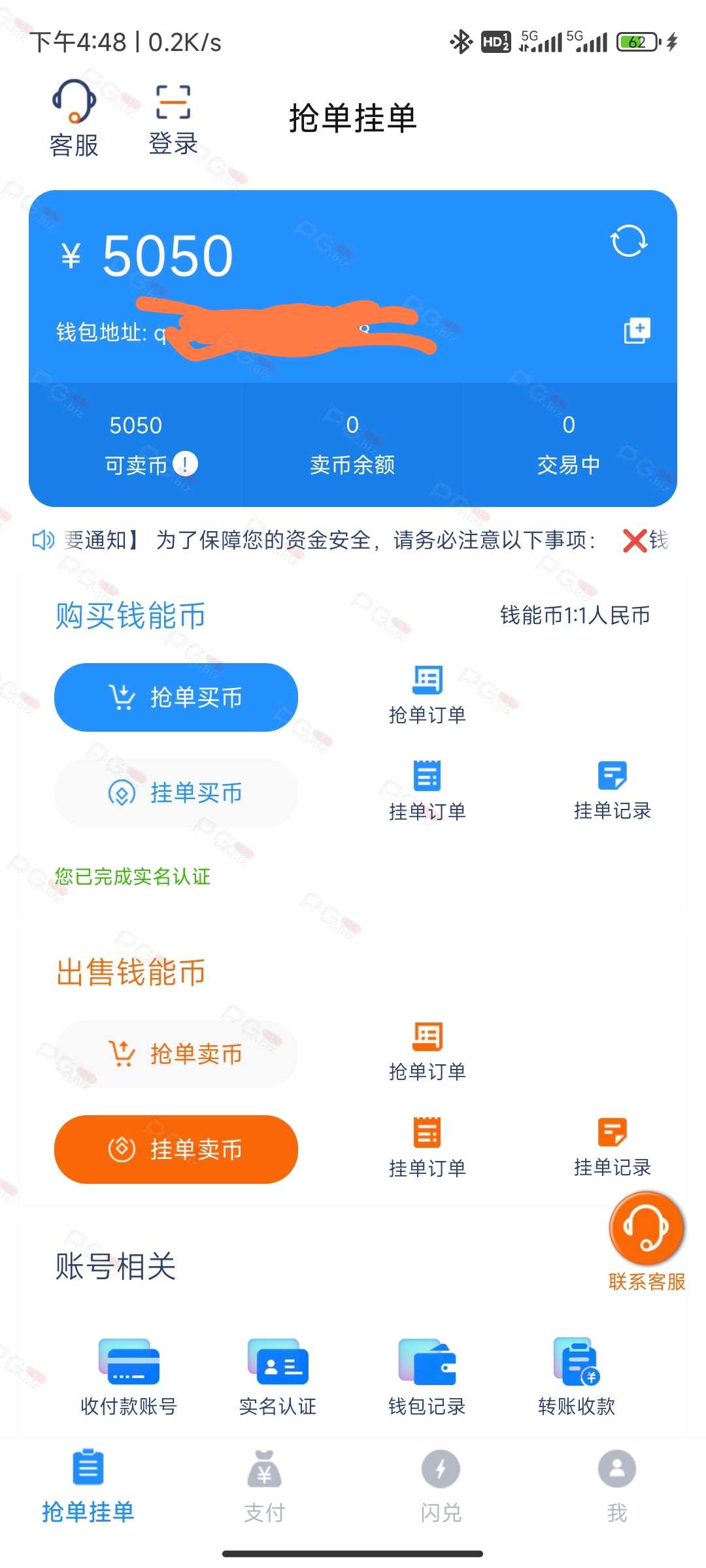Open 转账收款
This screenshot has width=706, height=1568.
click(x=577, y=1377)
